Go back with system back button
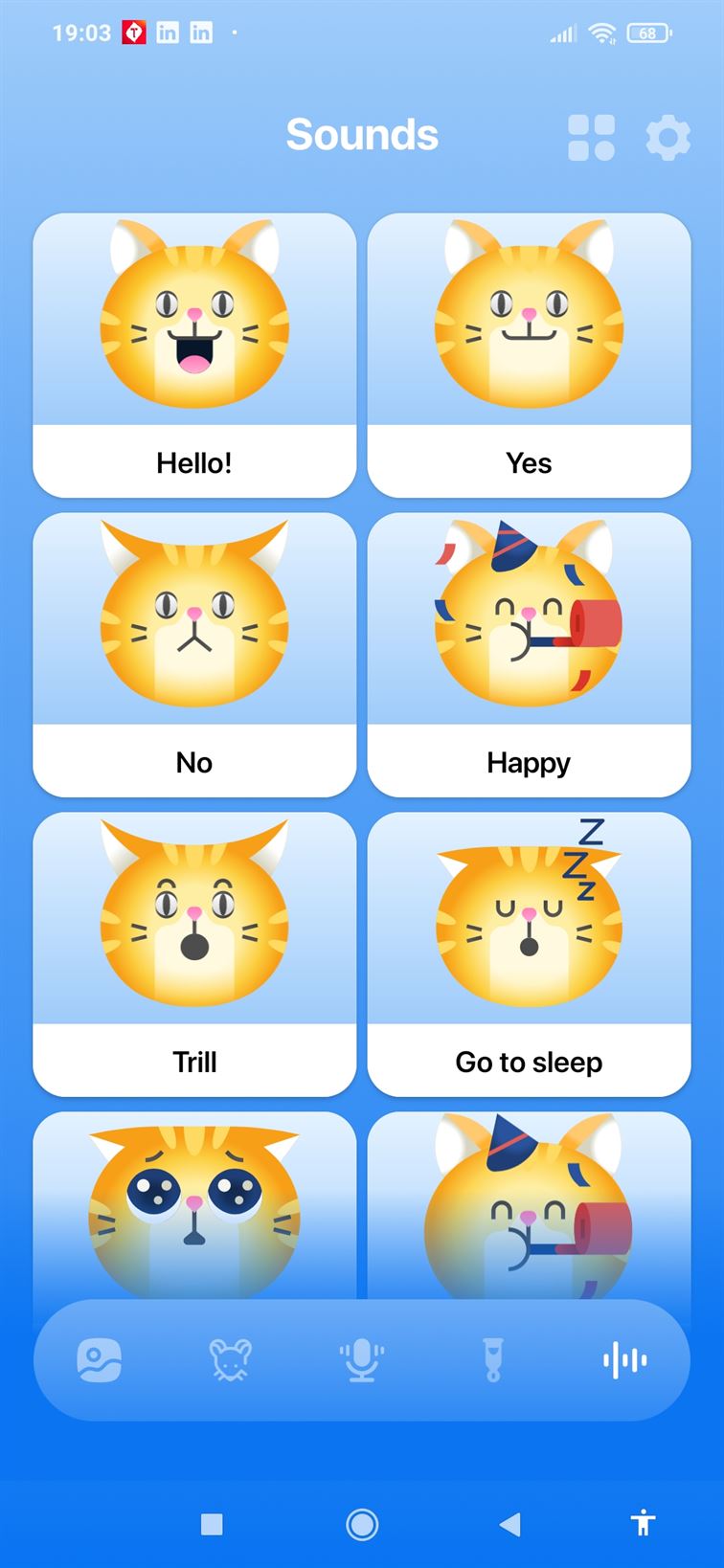This screenshot has width=724, height=1568. [x=510, y=1524]
